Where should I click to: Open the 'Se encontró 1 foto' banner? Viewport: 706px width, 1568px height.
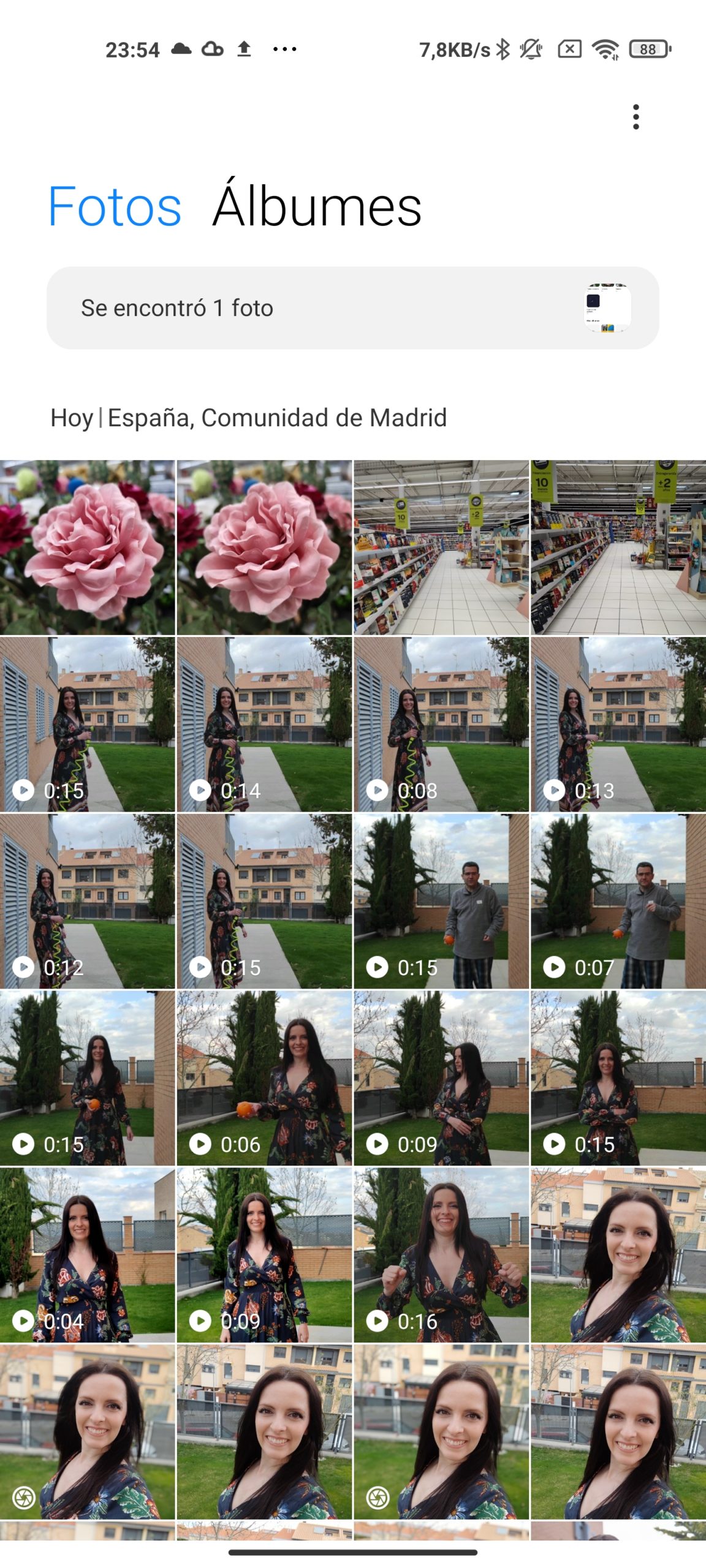point(353,308)
